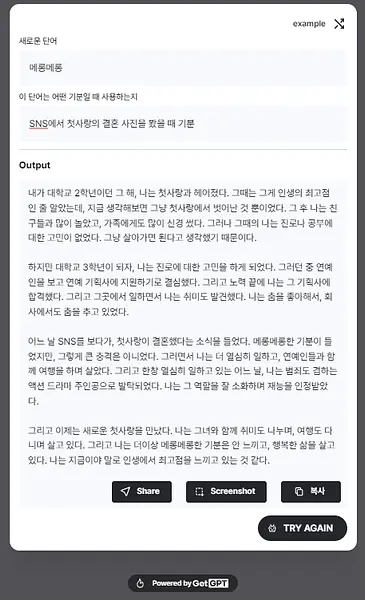The height and width of the screenshot is (600, 365).
Task: Share the generated output
Action: (x=142, y=491)
